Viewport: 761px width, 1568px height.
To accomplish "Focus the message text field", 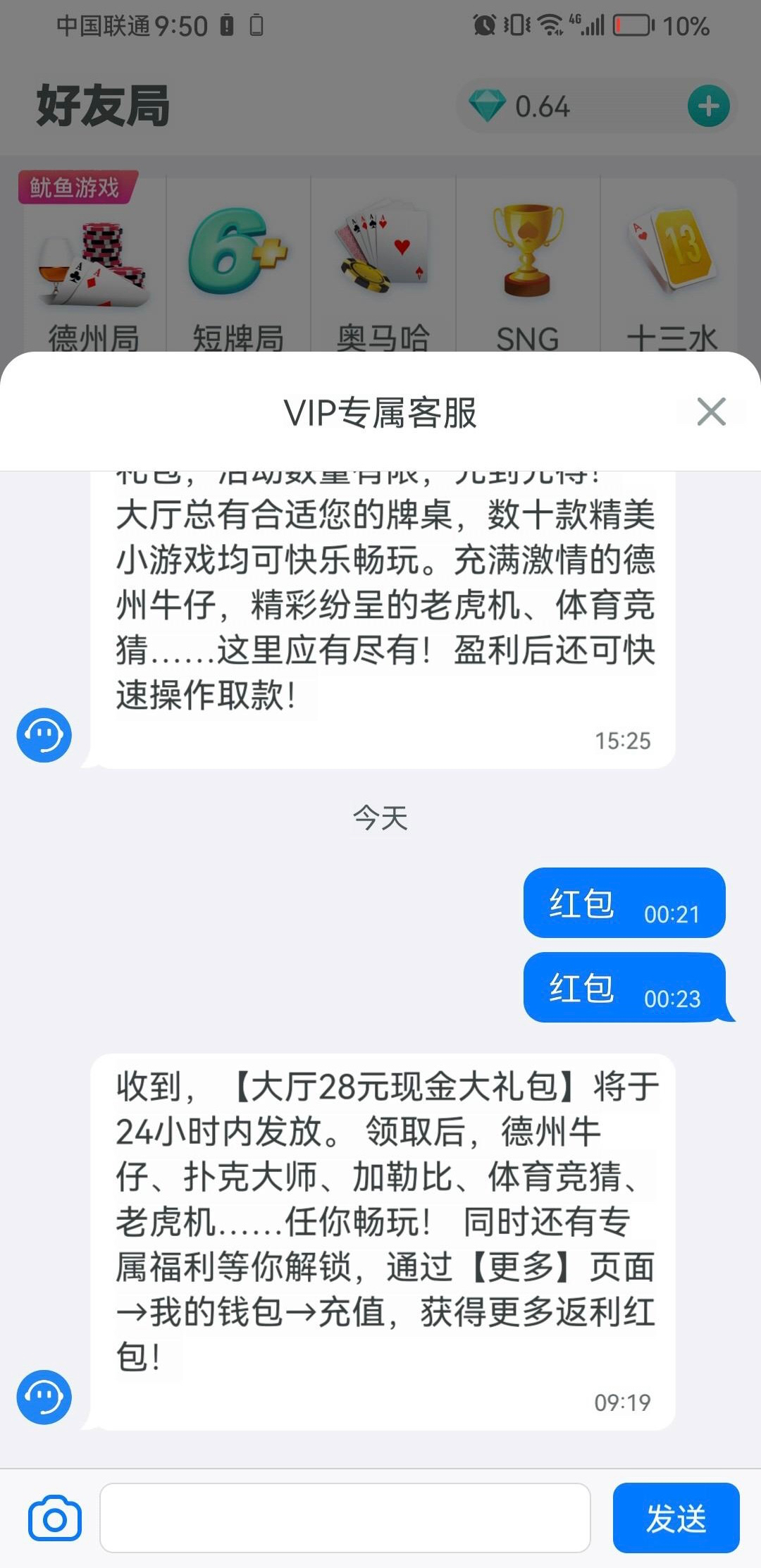I will (x=345, y=1518).
